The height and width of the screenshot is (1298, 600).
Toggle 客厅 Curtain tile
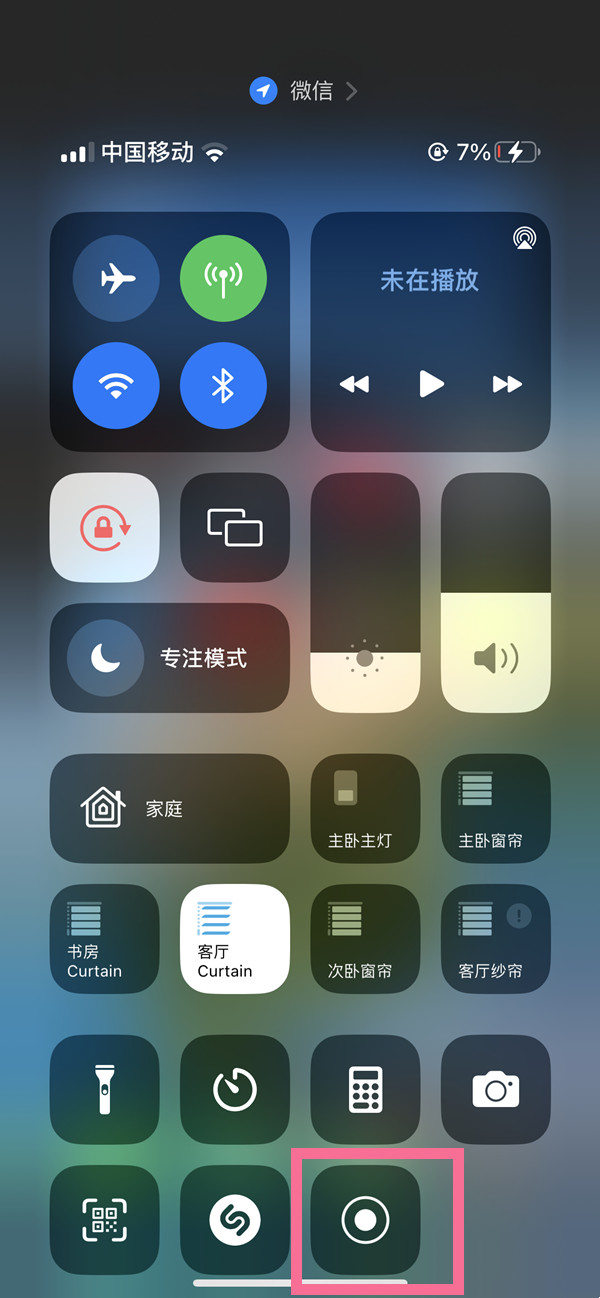point(235,938)
